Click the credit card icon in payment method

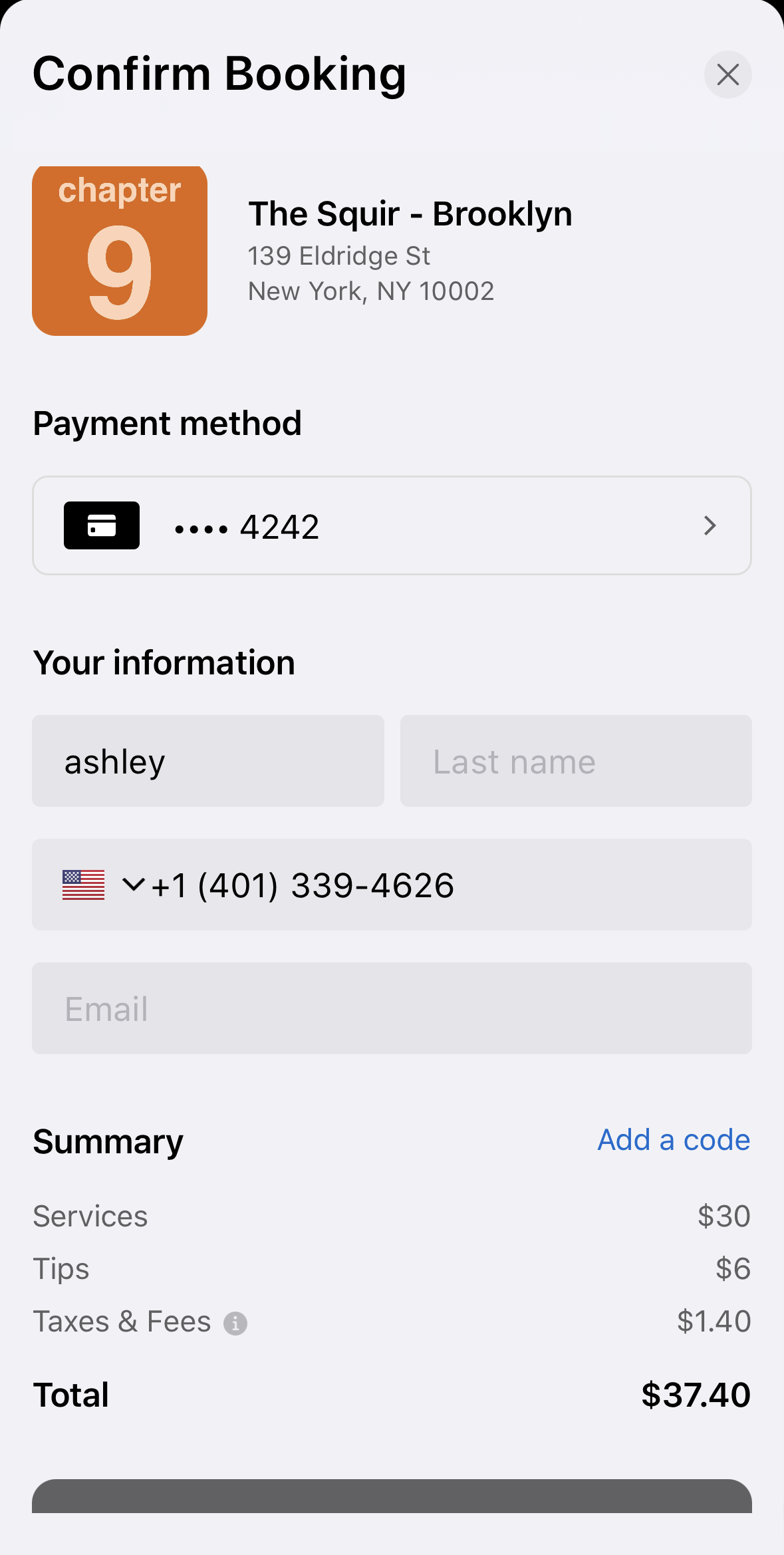(101, 525)
